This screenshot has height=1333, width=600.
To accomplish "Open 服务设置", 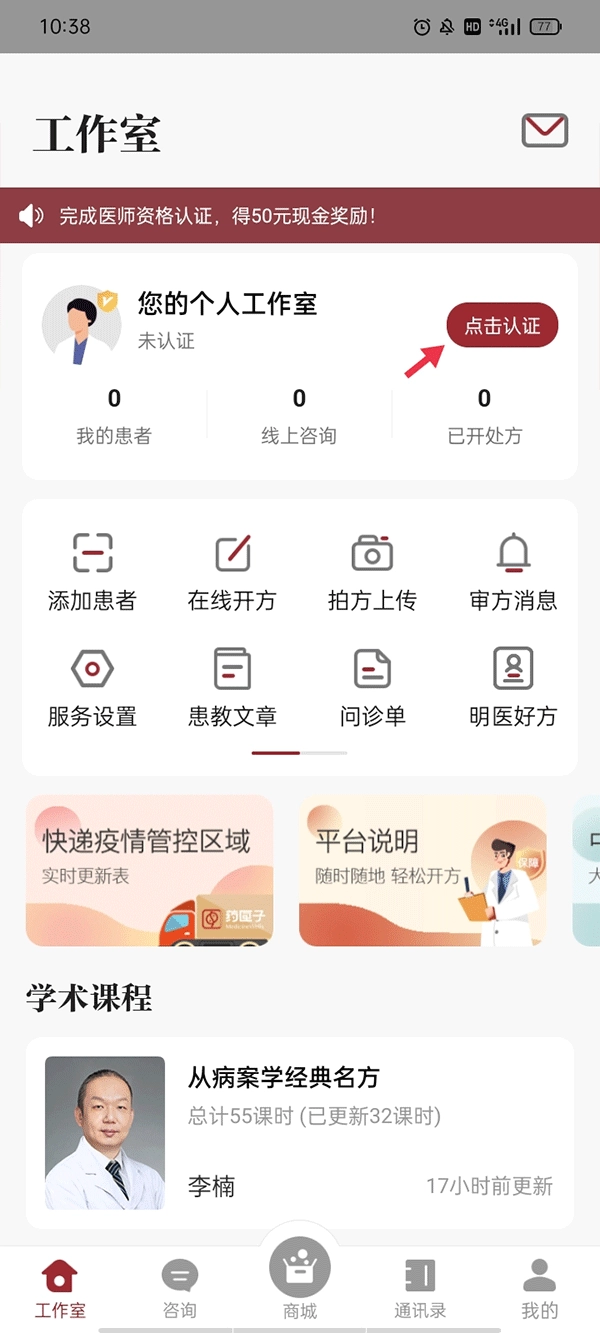I will 92,688.
